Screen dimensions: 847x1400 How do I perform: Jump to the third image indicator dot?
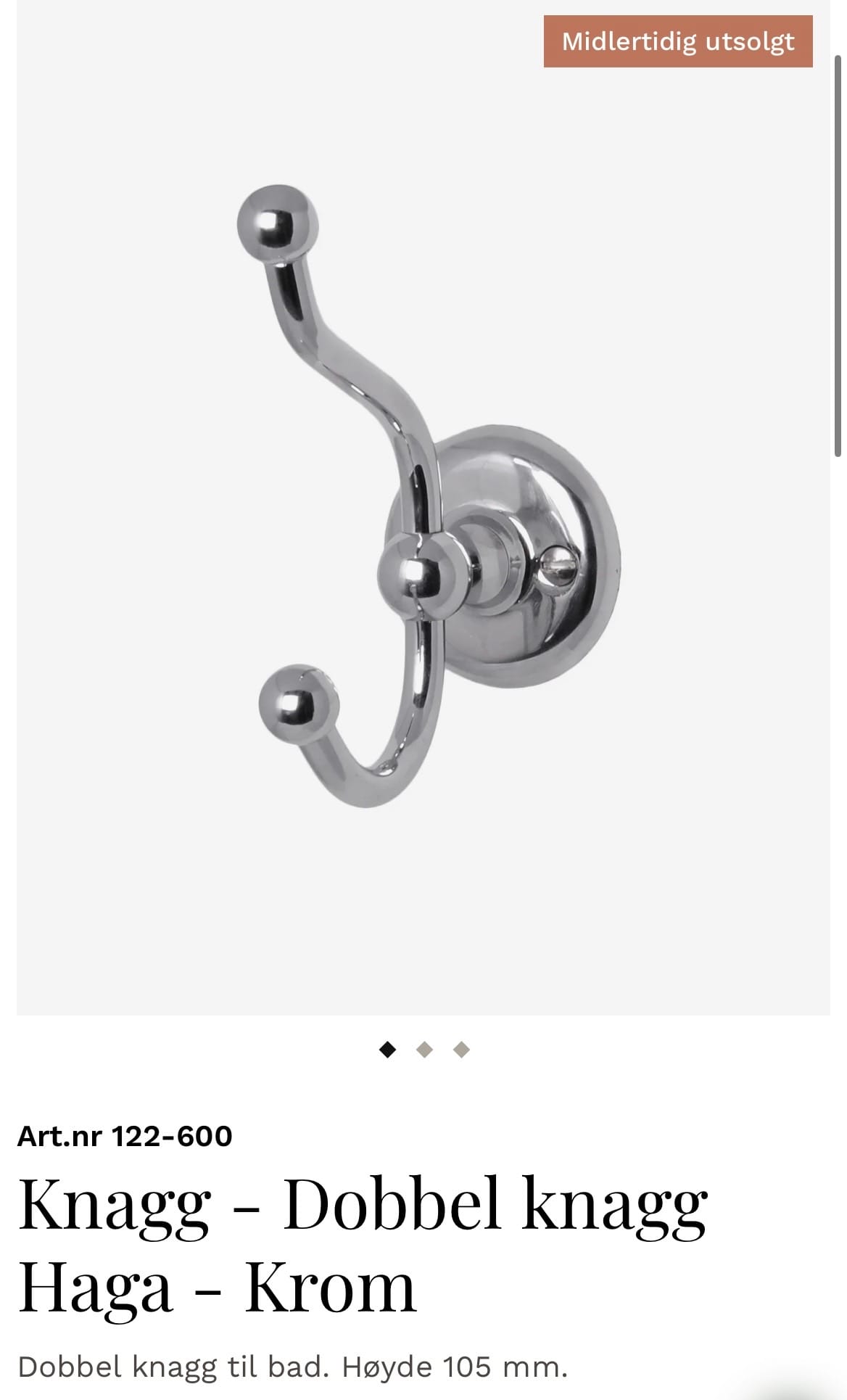pos(461,1050)
